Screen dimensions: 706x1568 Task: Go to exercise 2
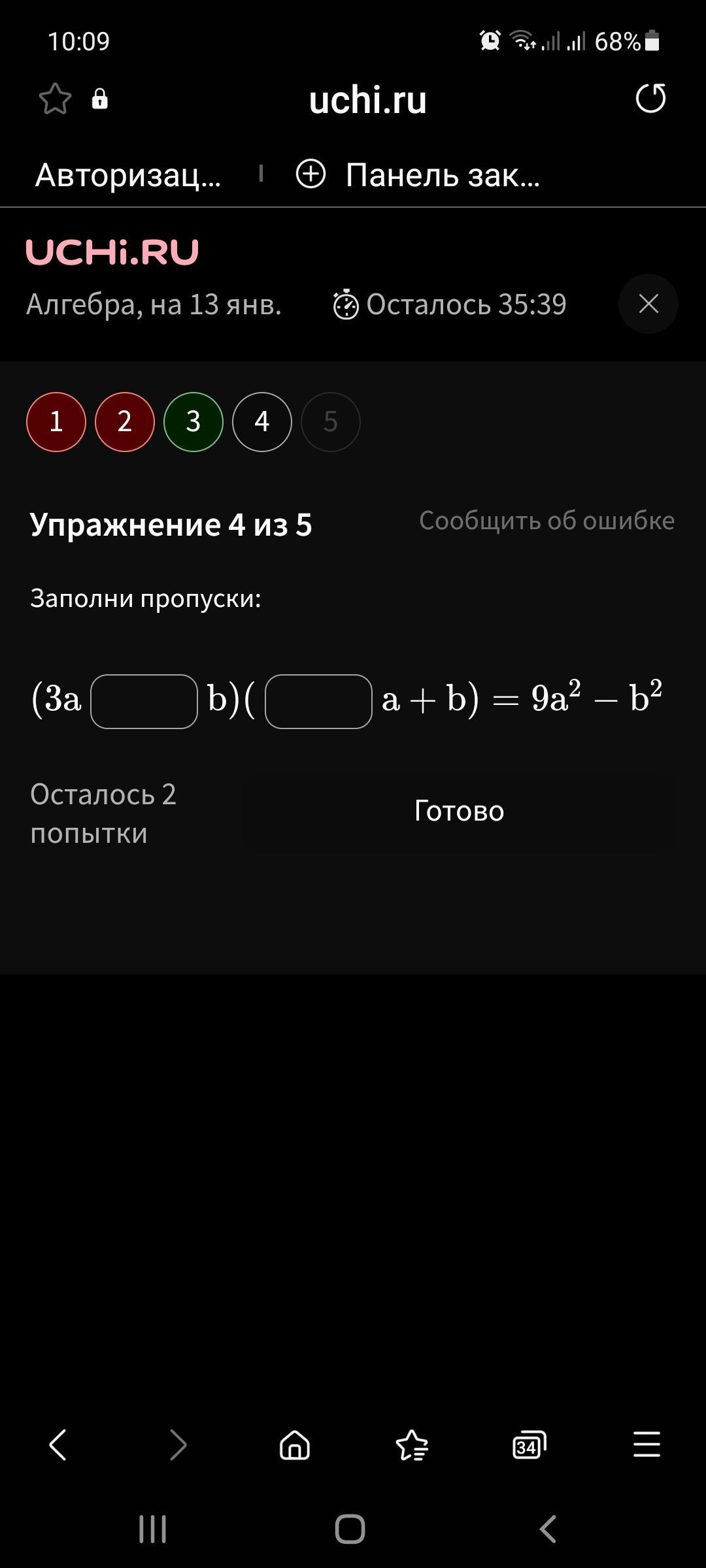[125, 422]
